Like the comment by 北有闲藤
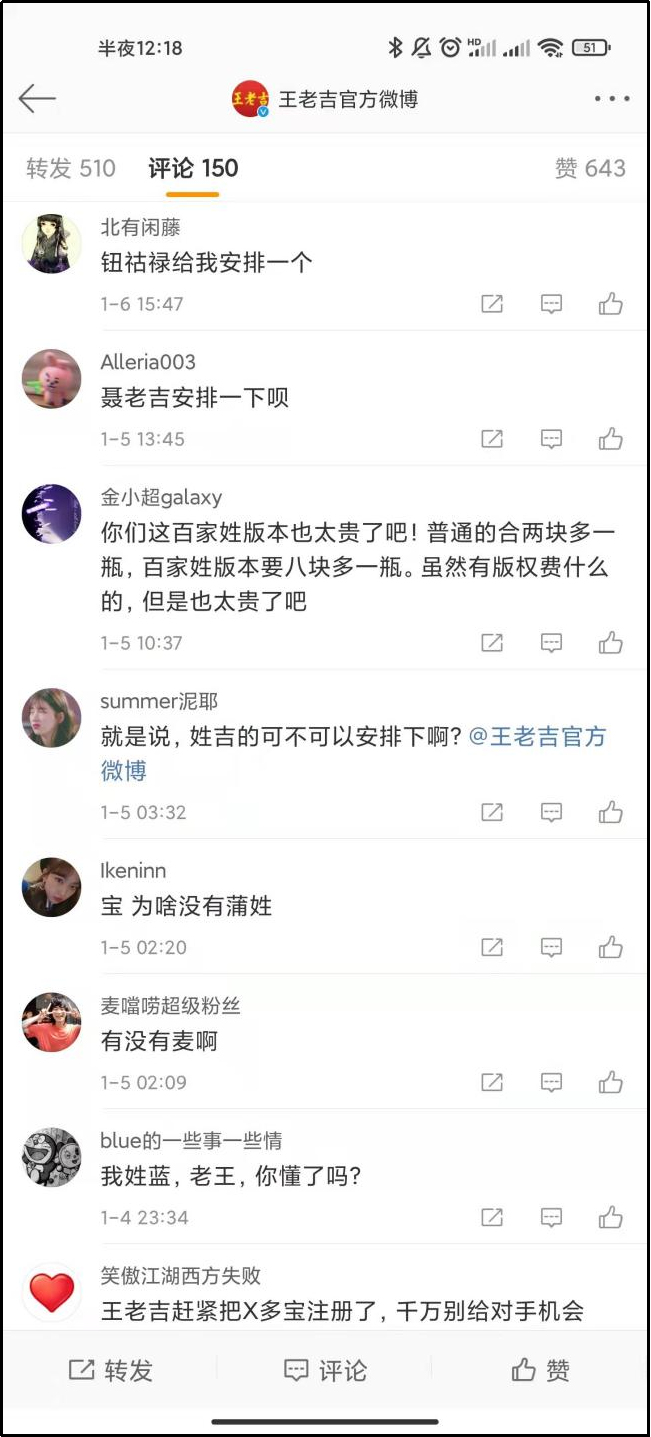Image resolution: width=651 pixels, height=1437 pixels. [611, 304]
